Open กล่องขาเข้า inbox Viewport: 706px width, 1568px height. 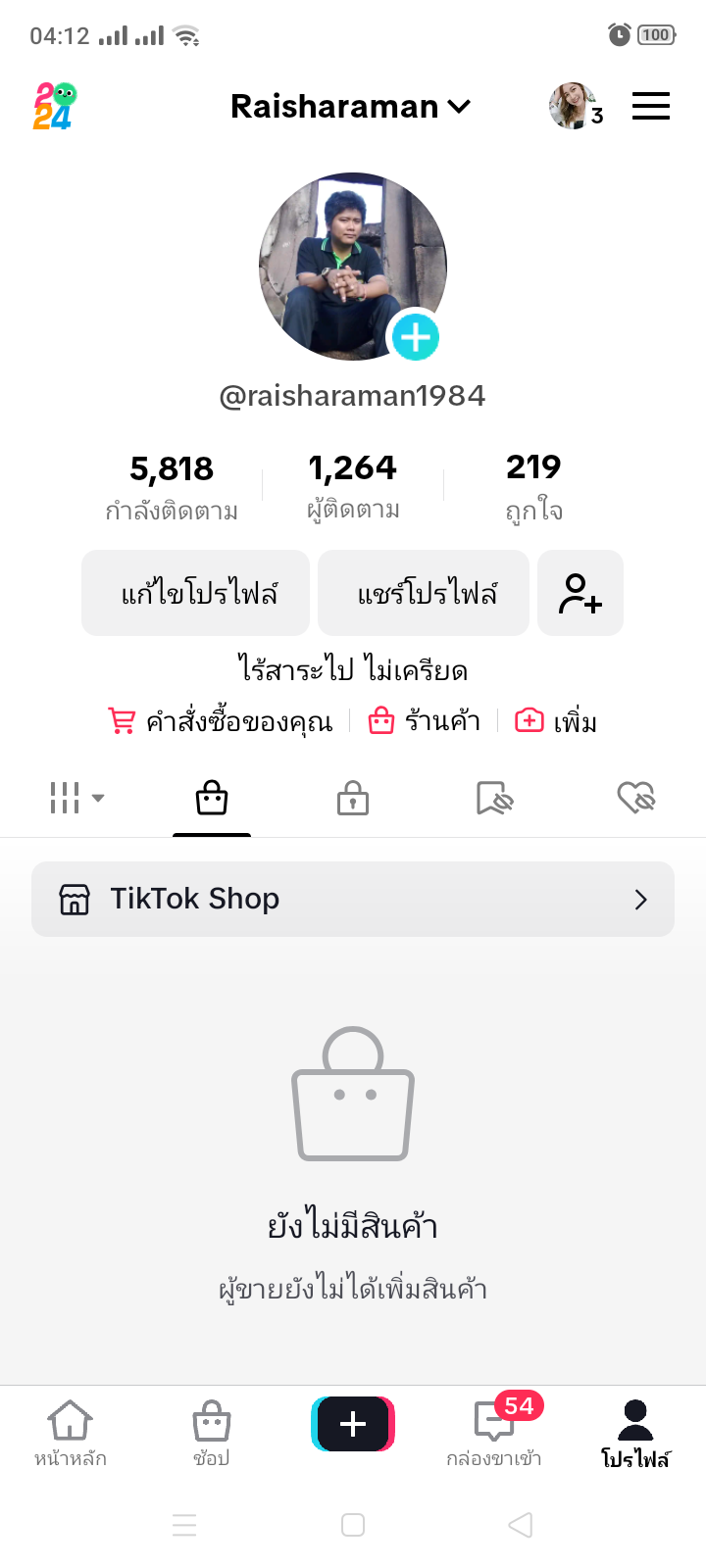(x=494, y=1432)
